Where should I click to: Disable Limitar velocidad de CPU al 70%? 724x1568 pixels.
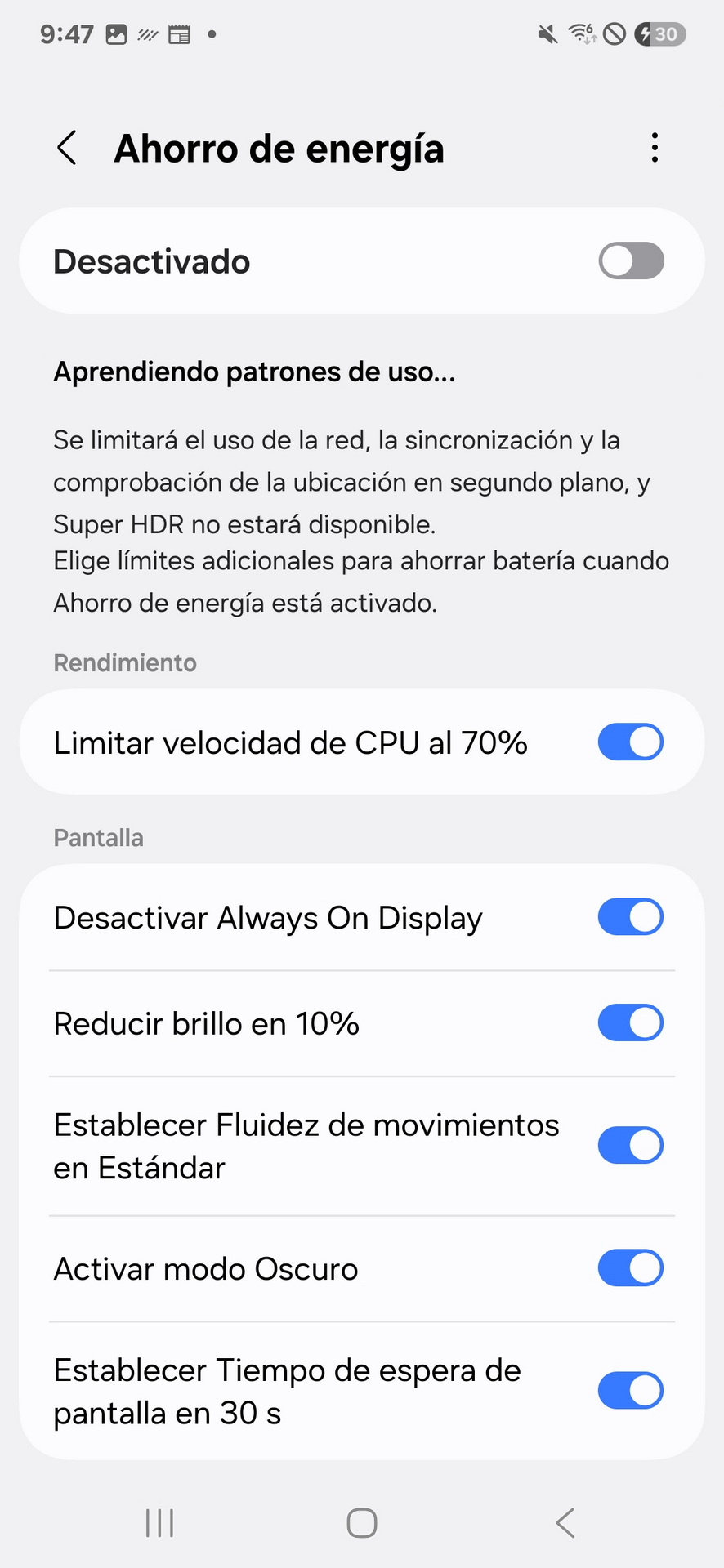pyautogui.click(x=631, y=742)
